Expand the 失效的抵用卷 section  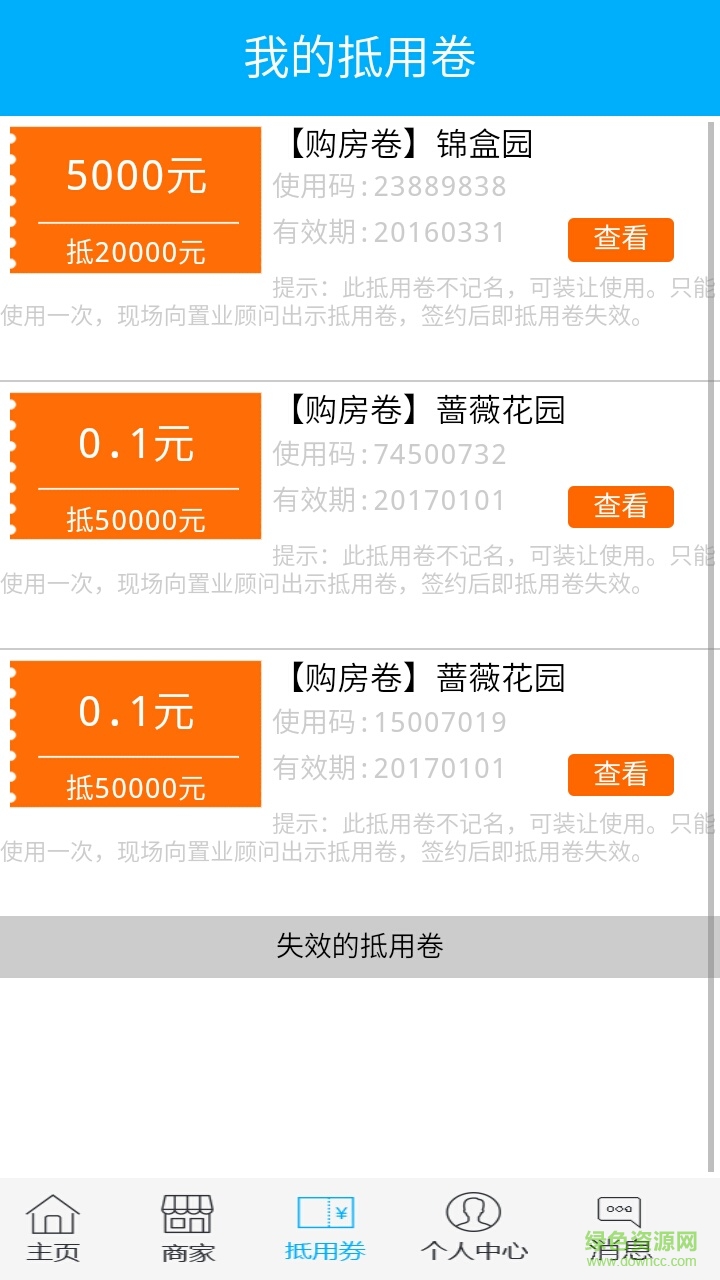point(360,946)
